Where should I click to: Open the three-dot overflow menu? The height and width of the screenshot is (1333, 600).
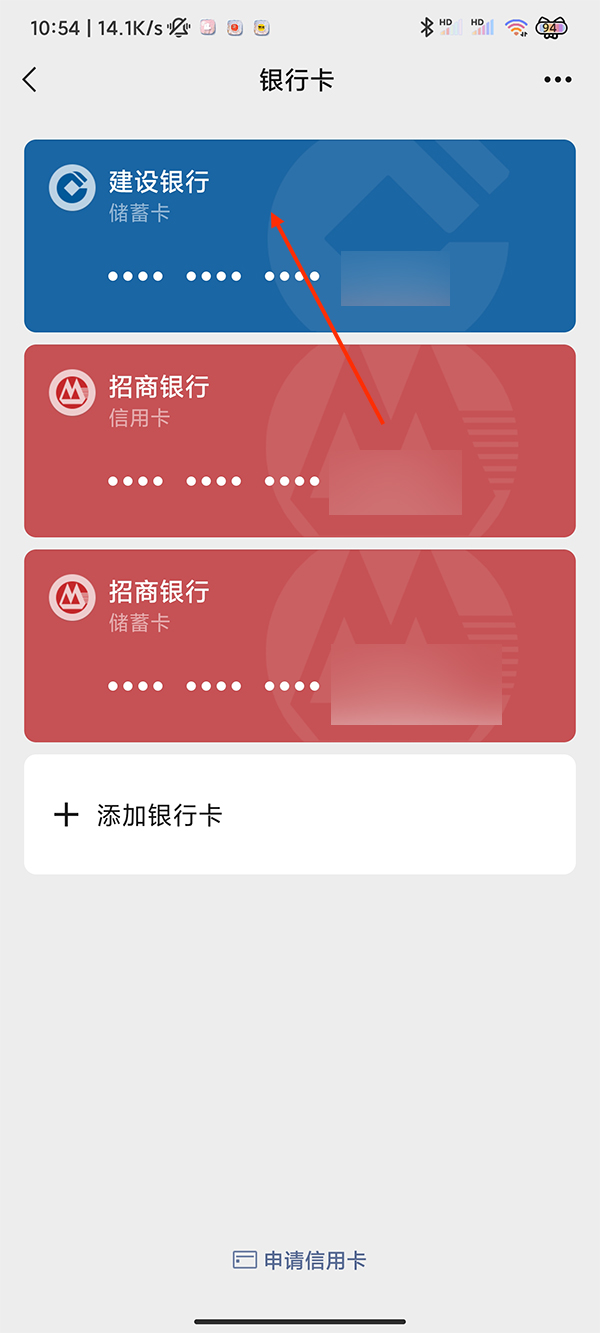557,80
